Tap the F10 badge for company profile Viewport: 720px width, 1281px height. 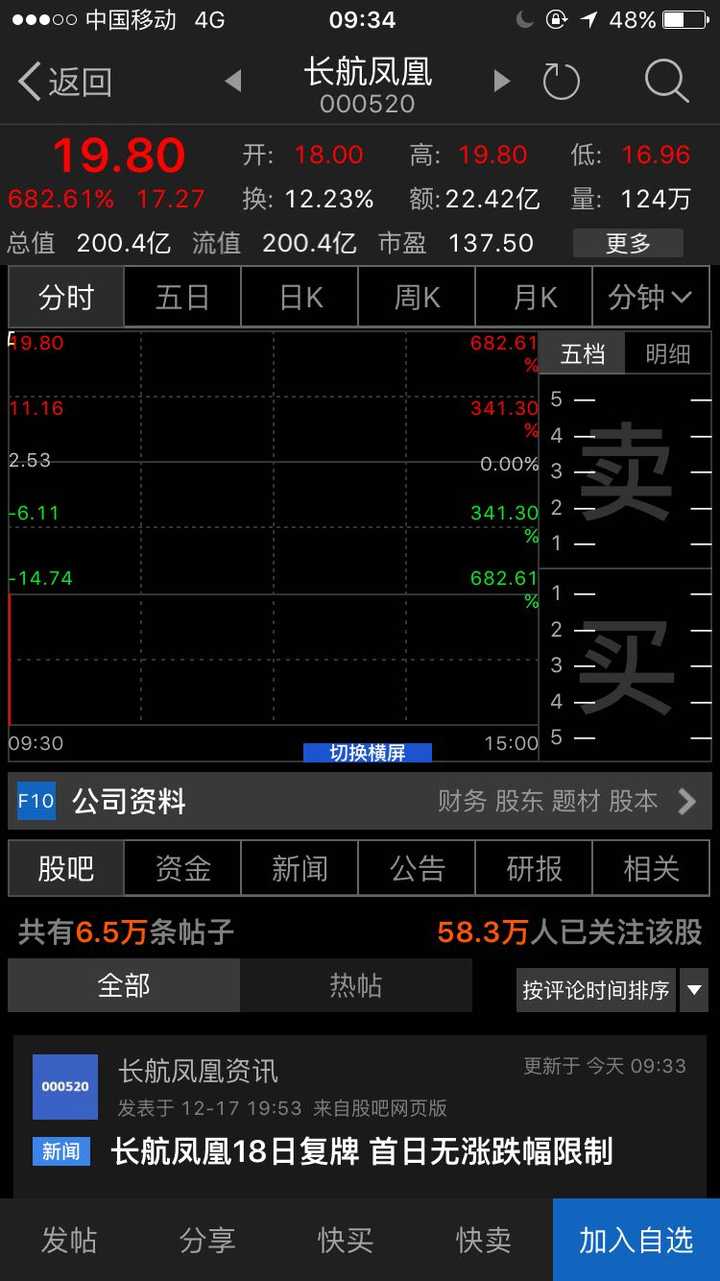[33, 800]
